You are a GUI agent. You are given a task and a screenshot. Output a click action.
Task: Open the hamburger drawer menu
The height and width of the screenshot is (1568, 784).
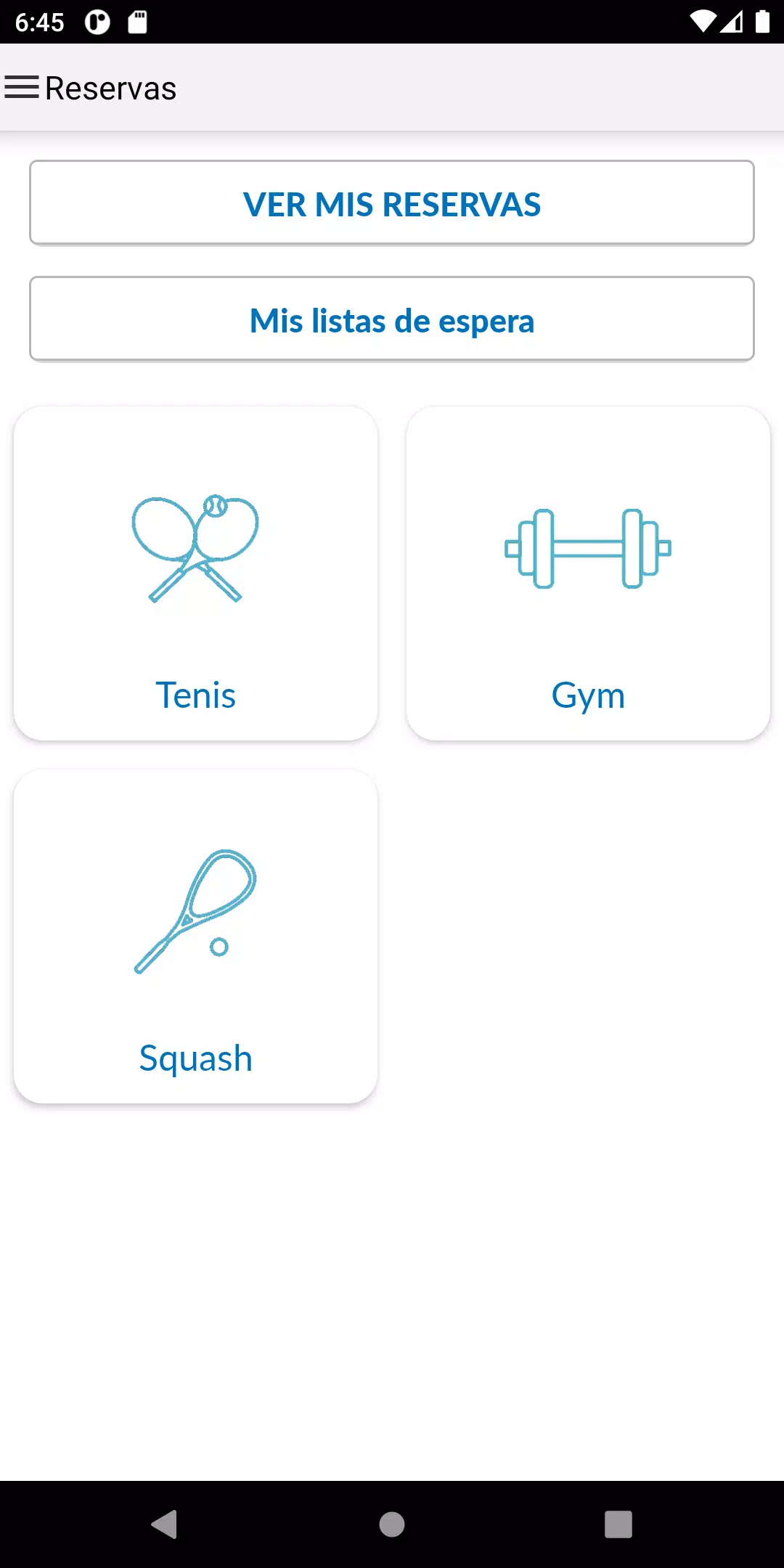22,88
